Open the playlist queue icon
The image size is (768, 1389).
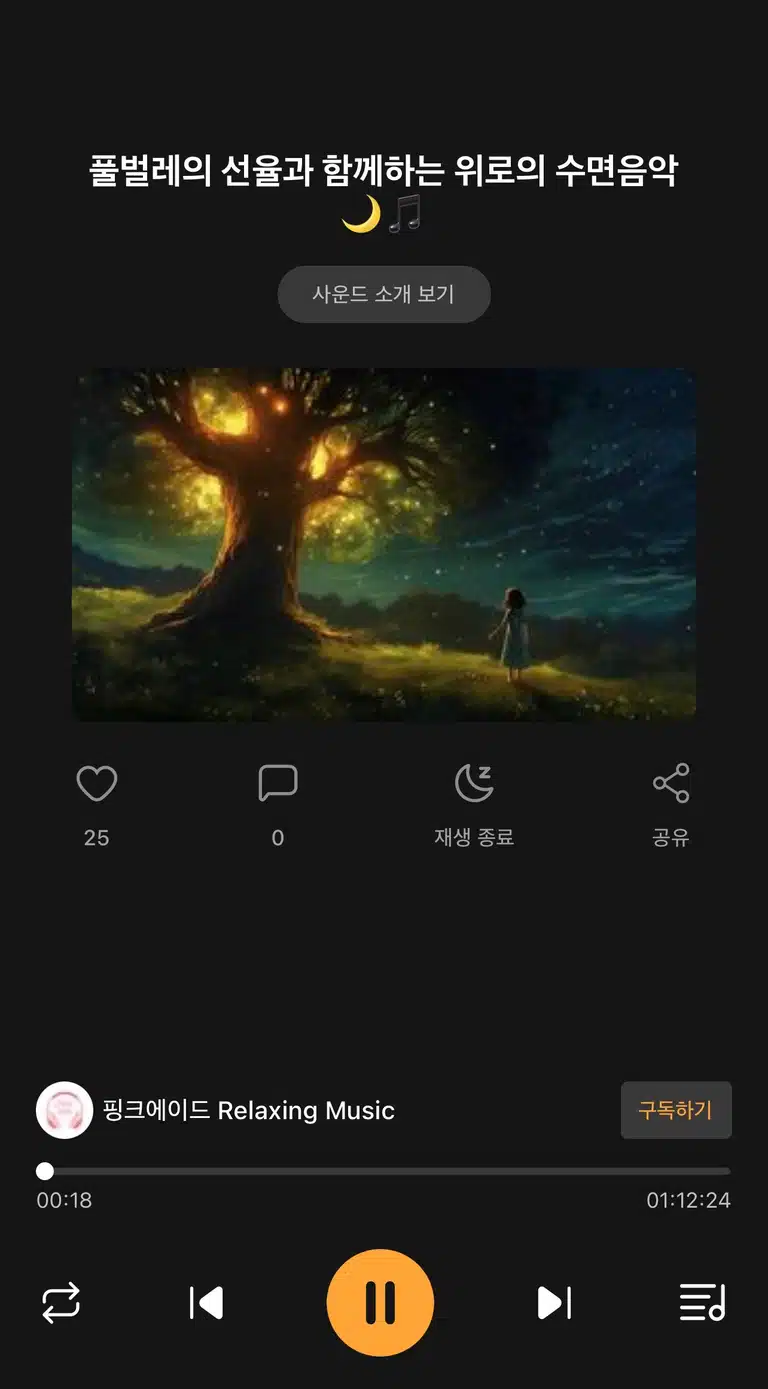click(702, 1303)
